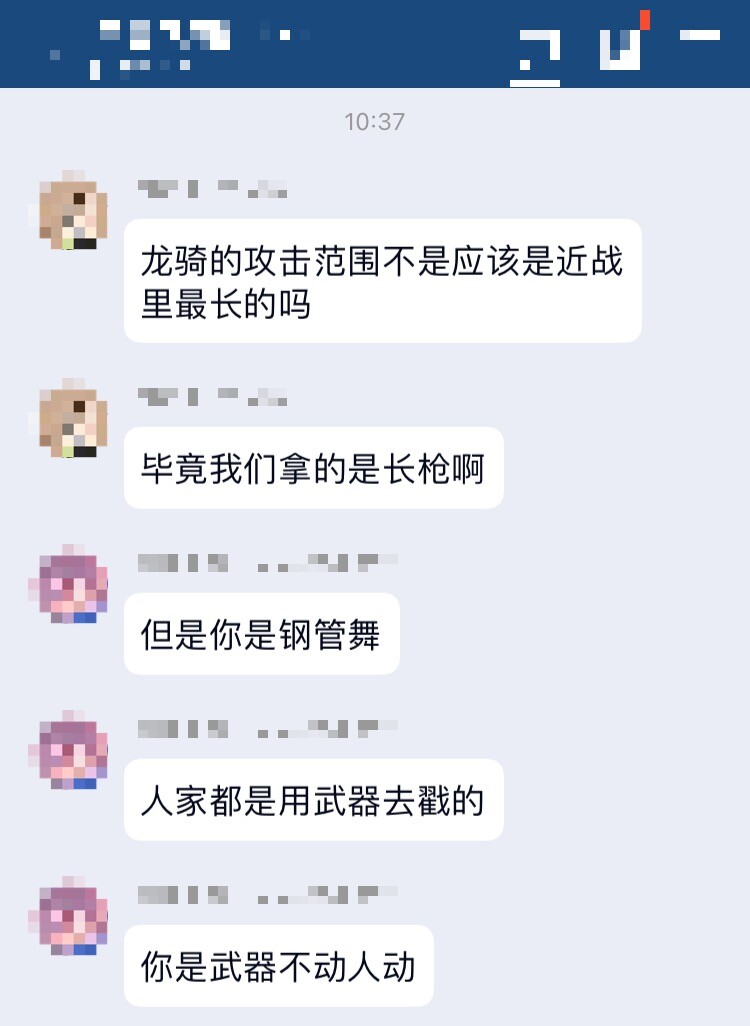
Task: Open avatar beside message starting with 龙骑的攻击范围
Action: point(68,210)
